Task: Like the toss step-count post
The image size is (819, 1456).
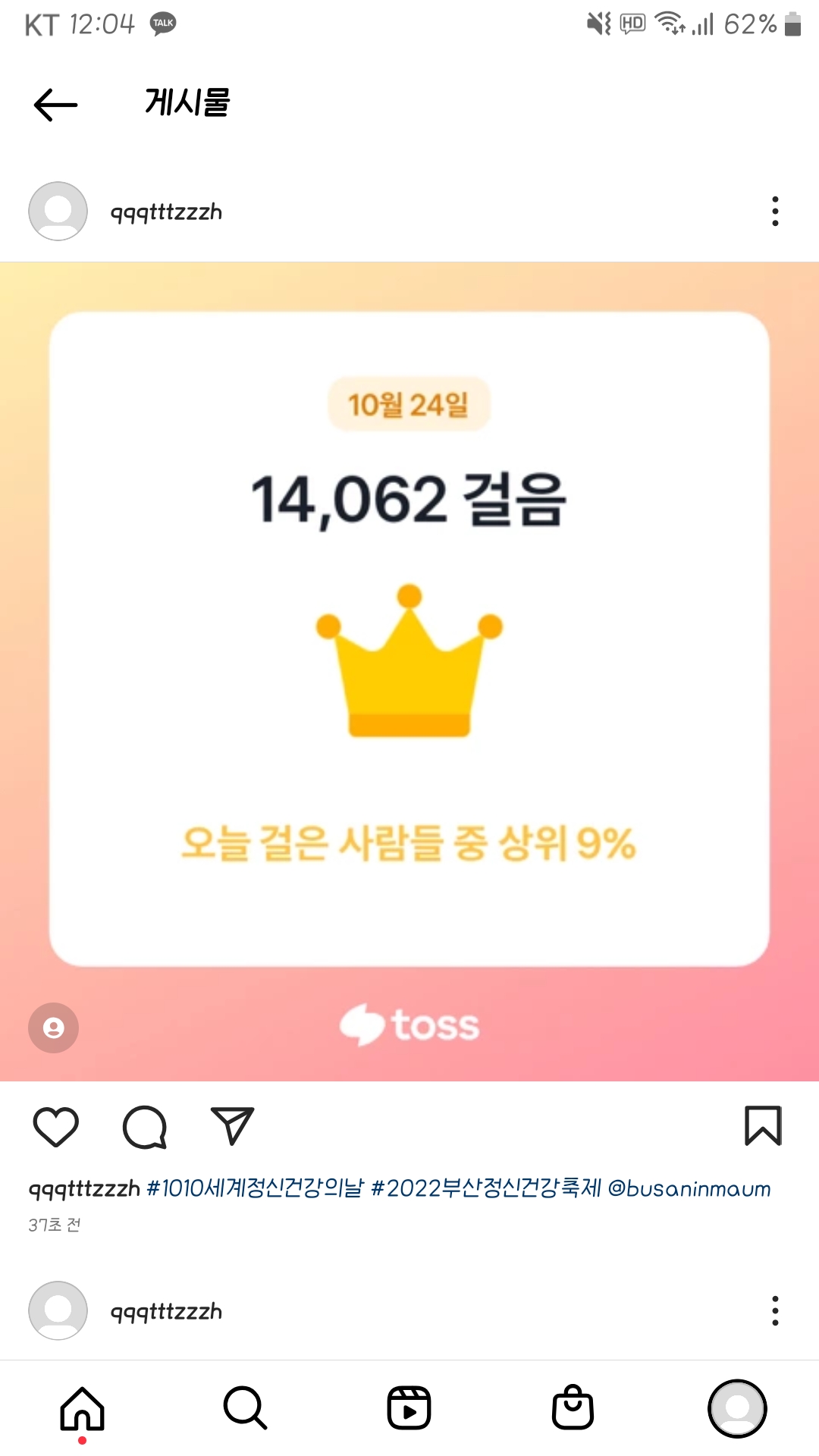Action: tap(56, 1126)
